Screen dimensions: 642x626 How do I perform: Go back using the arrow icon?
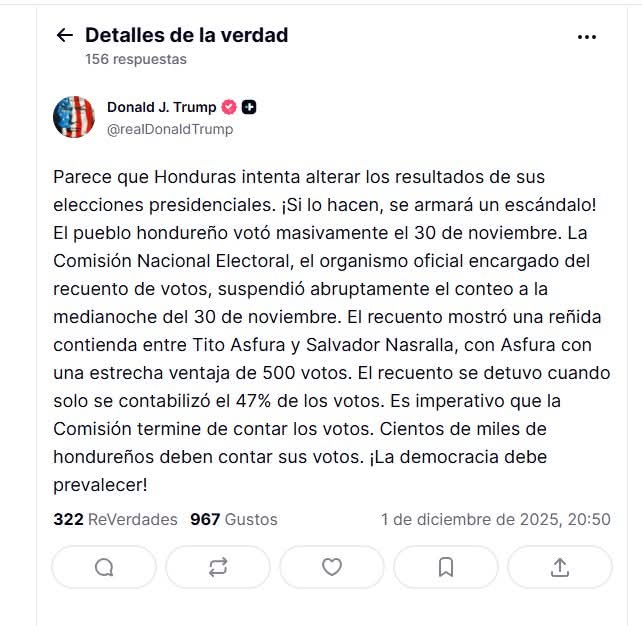click(x=65, y=36)
